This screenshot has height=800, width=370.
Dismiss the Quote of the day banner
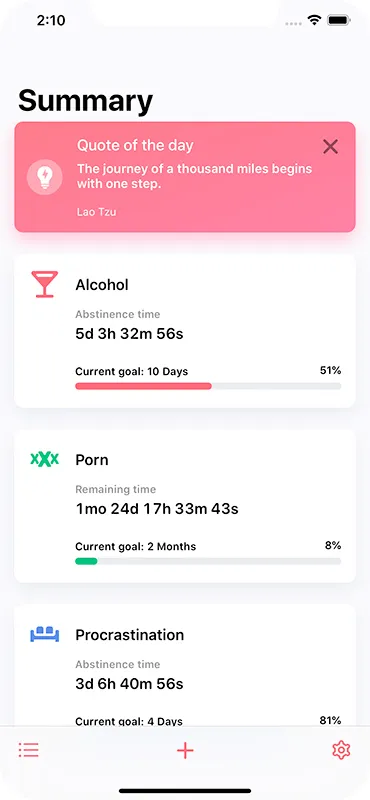click(331, 147)
